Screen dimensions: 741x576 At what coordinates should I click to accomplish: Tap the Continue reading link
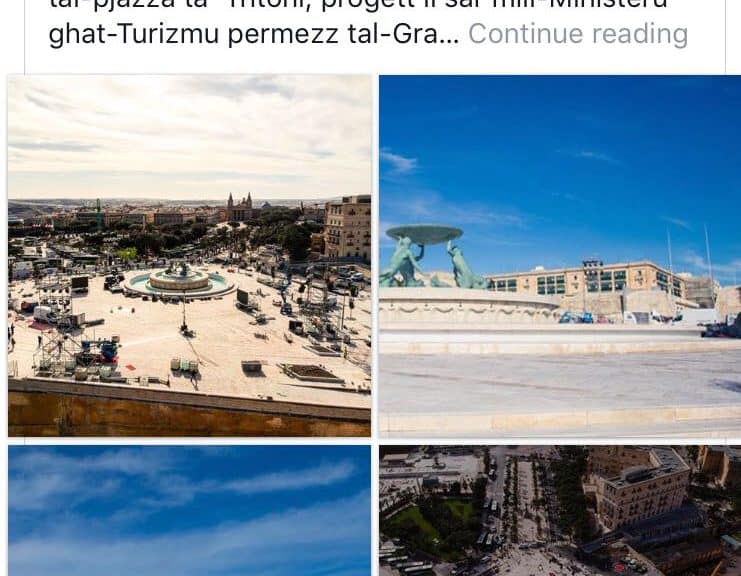pyautogui.click(x=577, y=34)
